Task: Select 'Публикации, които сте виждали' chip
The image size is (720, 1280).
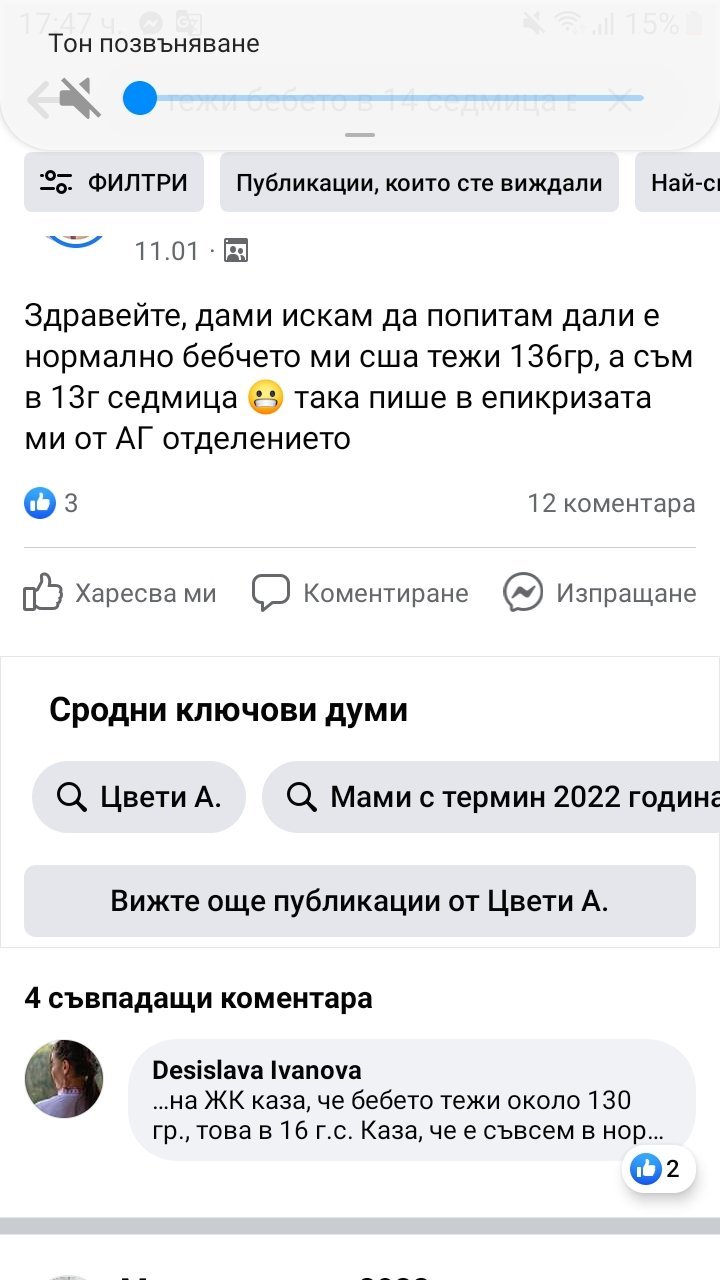Action: (x=419, y=182)
